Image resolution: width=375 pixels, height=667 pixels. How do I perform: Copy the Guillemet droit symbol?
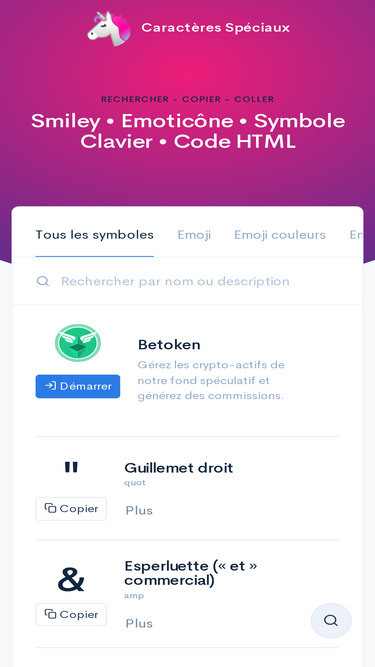pyautogui.click(x=71, y=509)
